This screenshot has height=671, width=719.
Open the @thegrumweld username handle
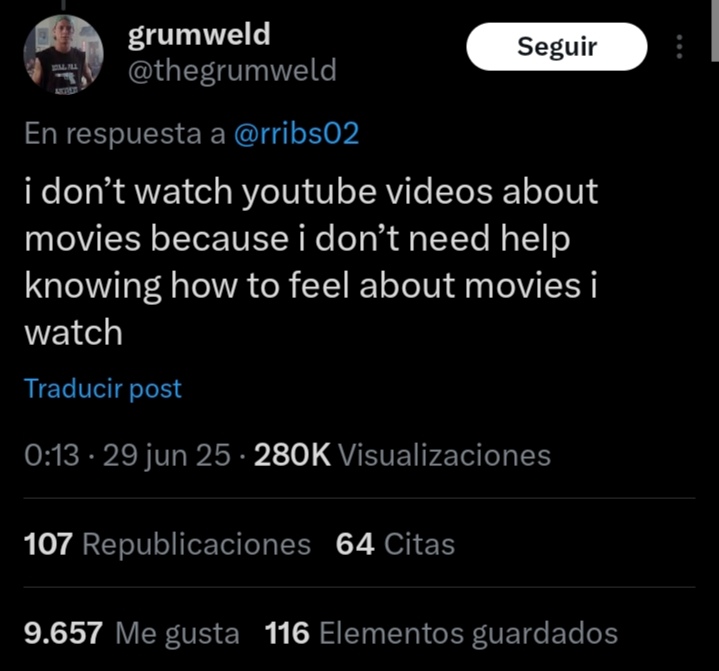point(232,71)
